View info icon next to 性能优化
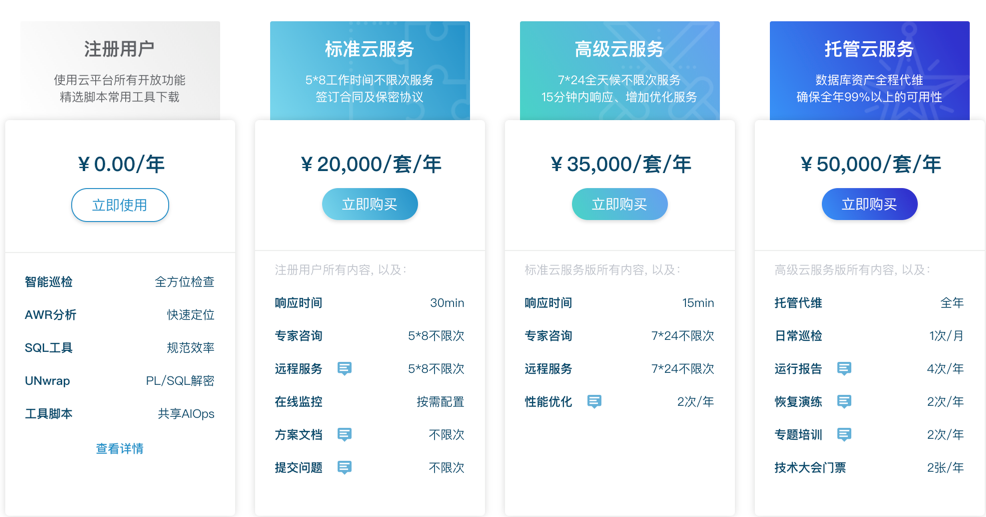986x517 pixels. [594, 402]
